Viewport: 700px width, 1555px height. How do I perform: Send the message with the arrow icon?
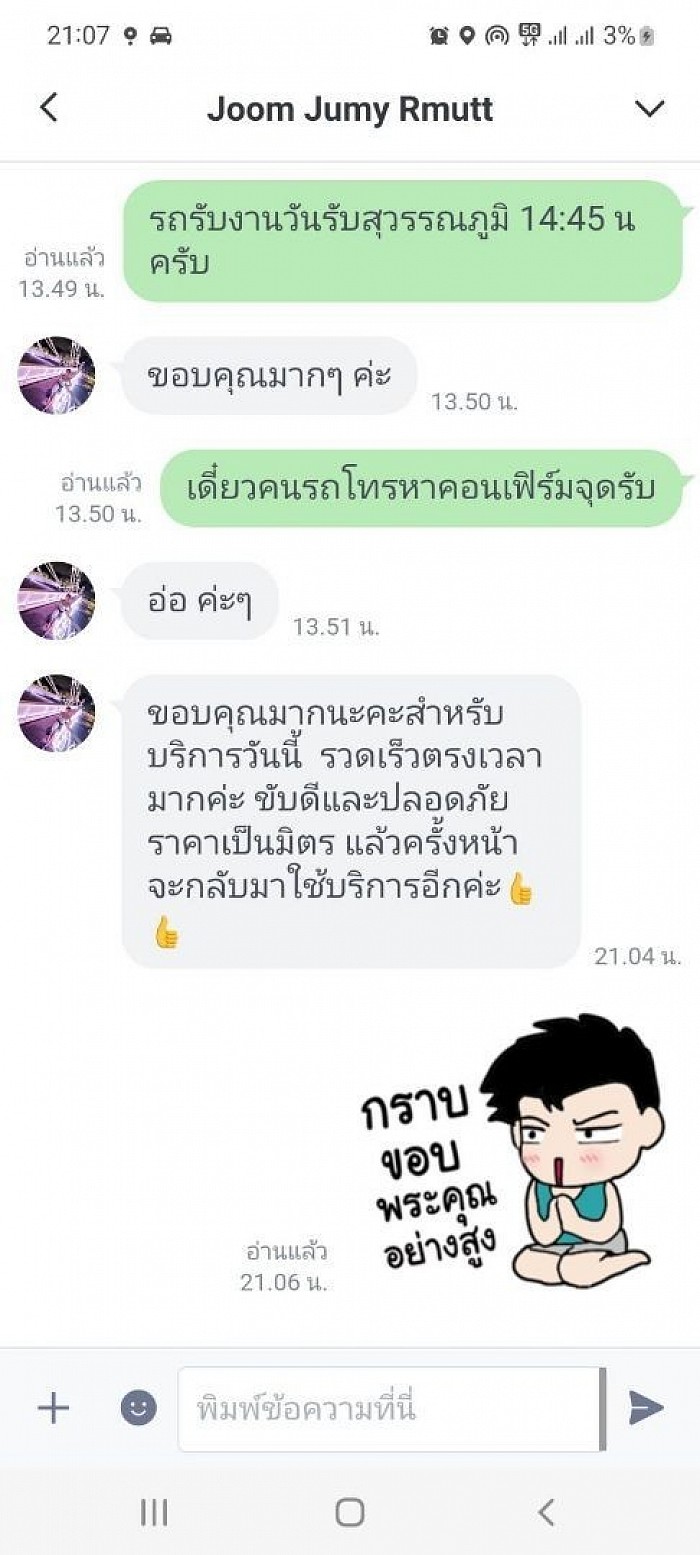tap(646, 1408)
